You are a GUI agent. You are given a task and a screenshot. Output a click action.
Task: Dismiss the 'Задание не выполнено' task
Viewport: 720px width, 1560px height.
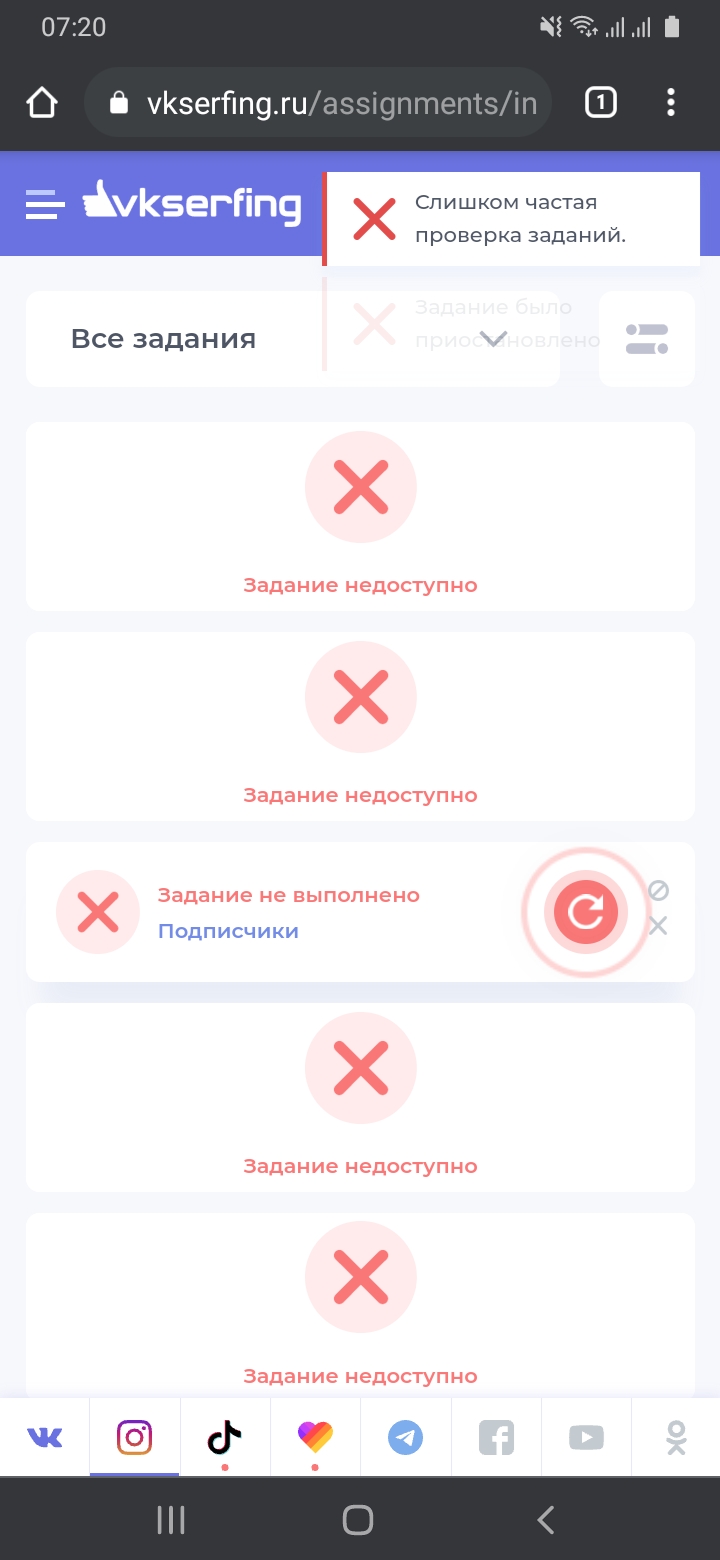point(658,926)
